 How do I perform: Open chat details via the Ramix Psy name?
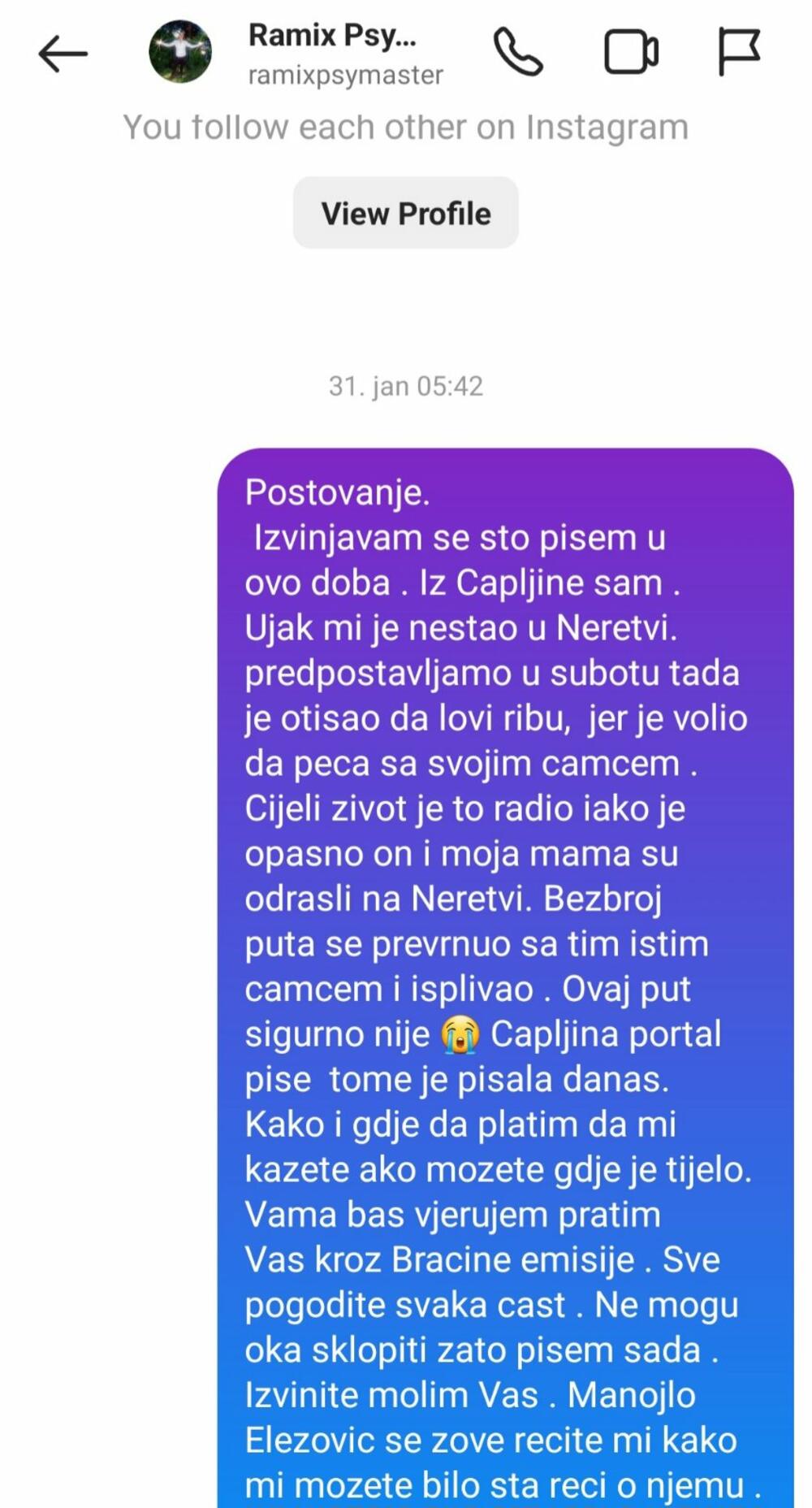click(333, 37)
